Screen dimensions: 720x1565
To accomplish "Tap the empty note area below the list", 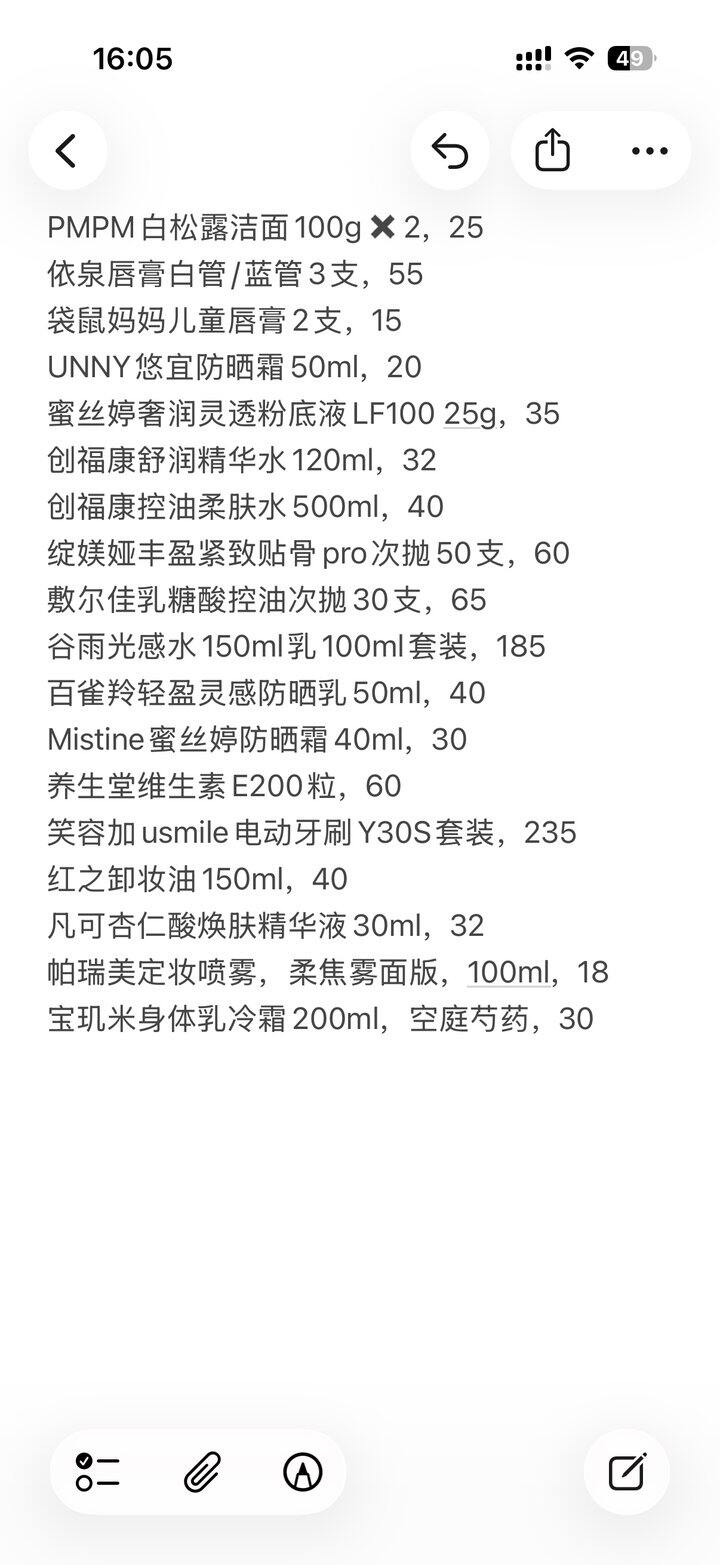I will [360, 1200].
